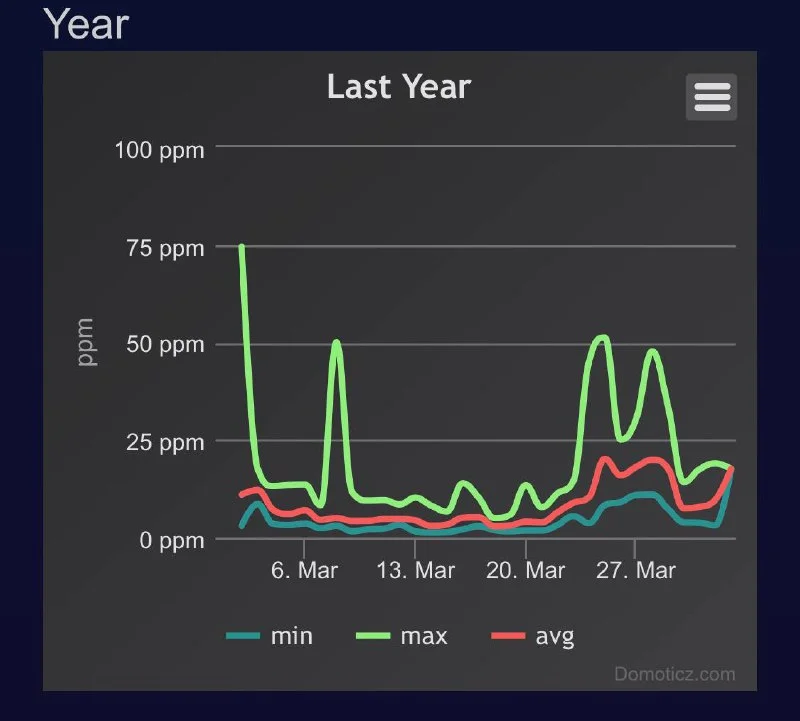Open the Domoticz.com credit link
The width and height of the screenshot is (800, 721).
tap(675, 674)
